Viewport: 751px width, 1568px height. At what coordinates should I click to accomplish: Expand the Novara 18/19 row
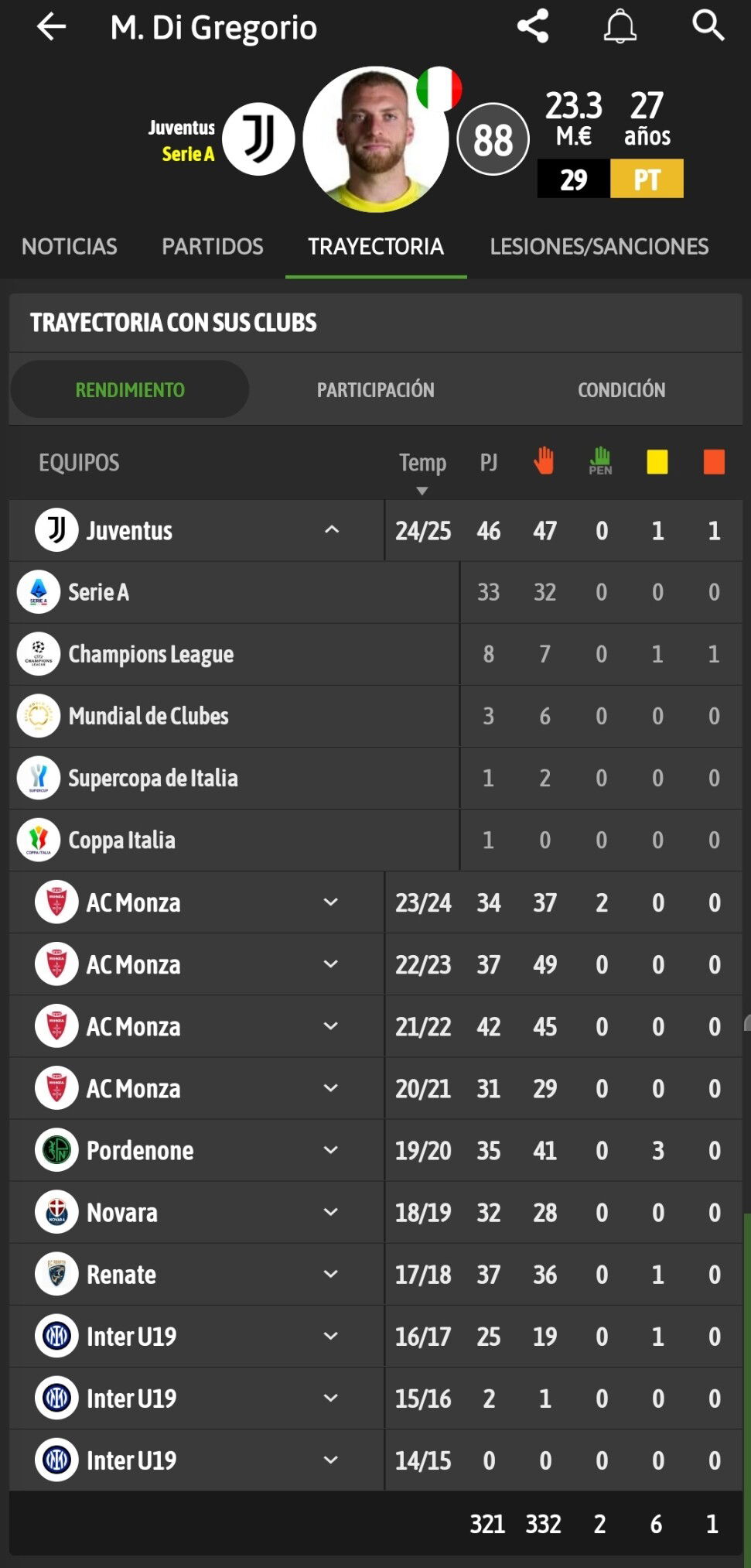point(331,1212)
